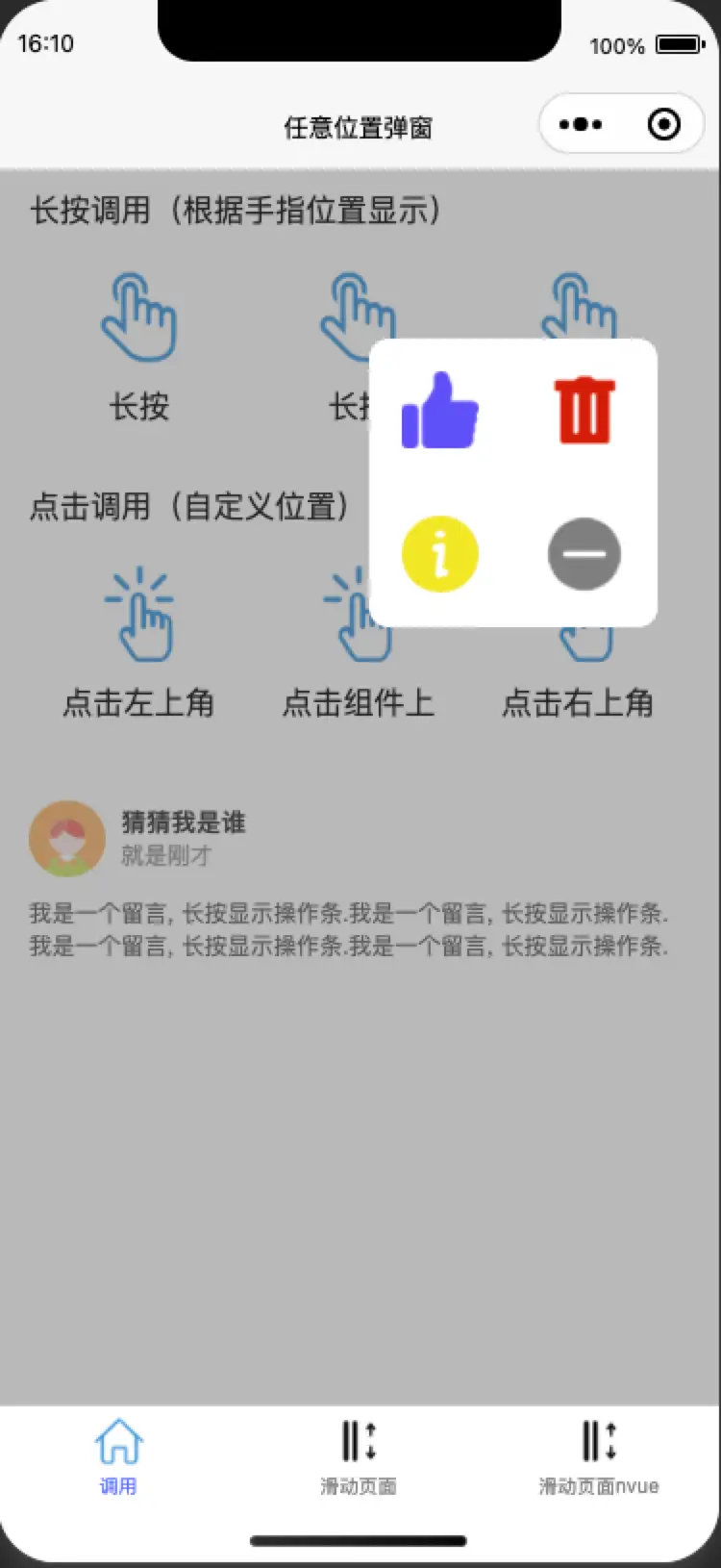Tap the 点击组件上 button

pos(358,673)
